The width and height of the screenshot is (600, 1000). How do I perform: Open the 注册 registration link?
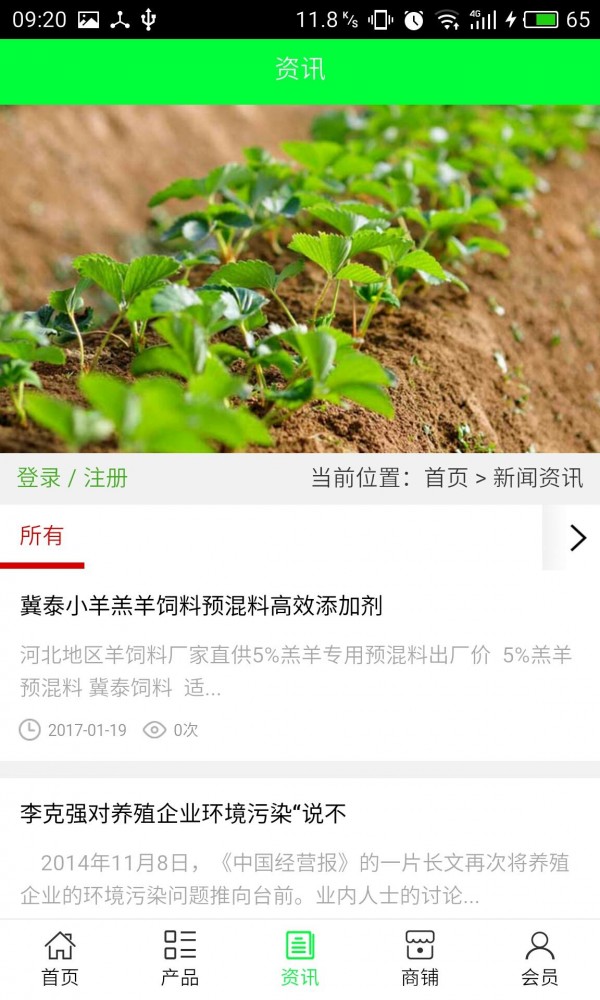[x=106, y=478]
